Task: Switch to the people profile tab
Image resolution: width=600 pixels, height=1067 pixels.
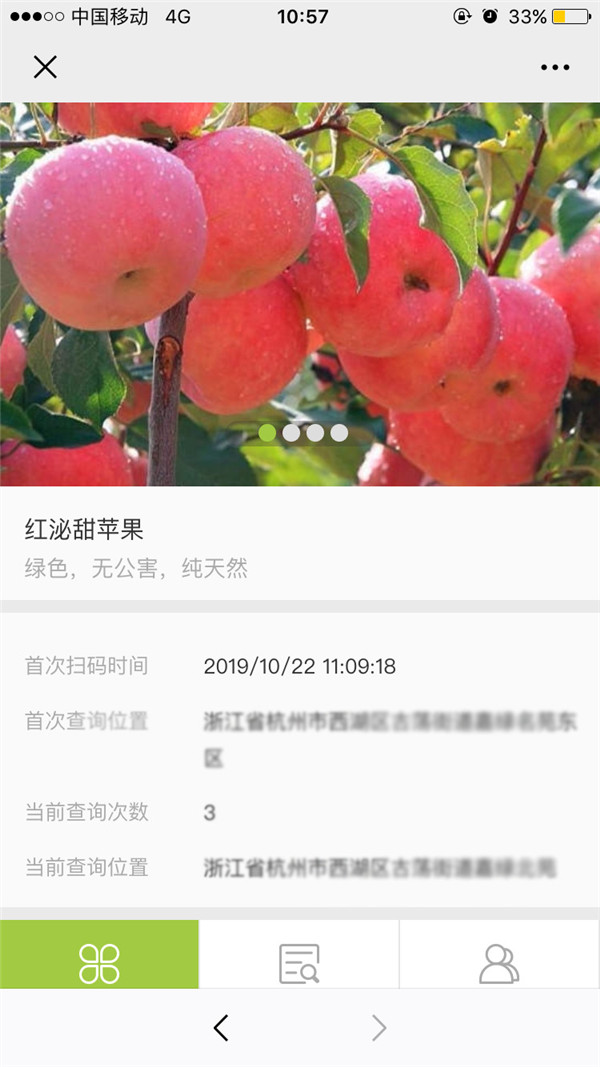Action: click(499, 955)
